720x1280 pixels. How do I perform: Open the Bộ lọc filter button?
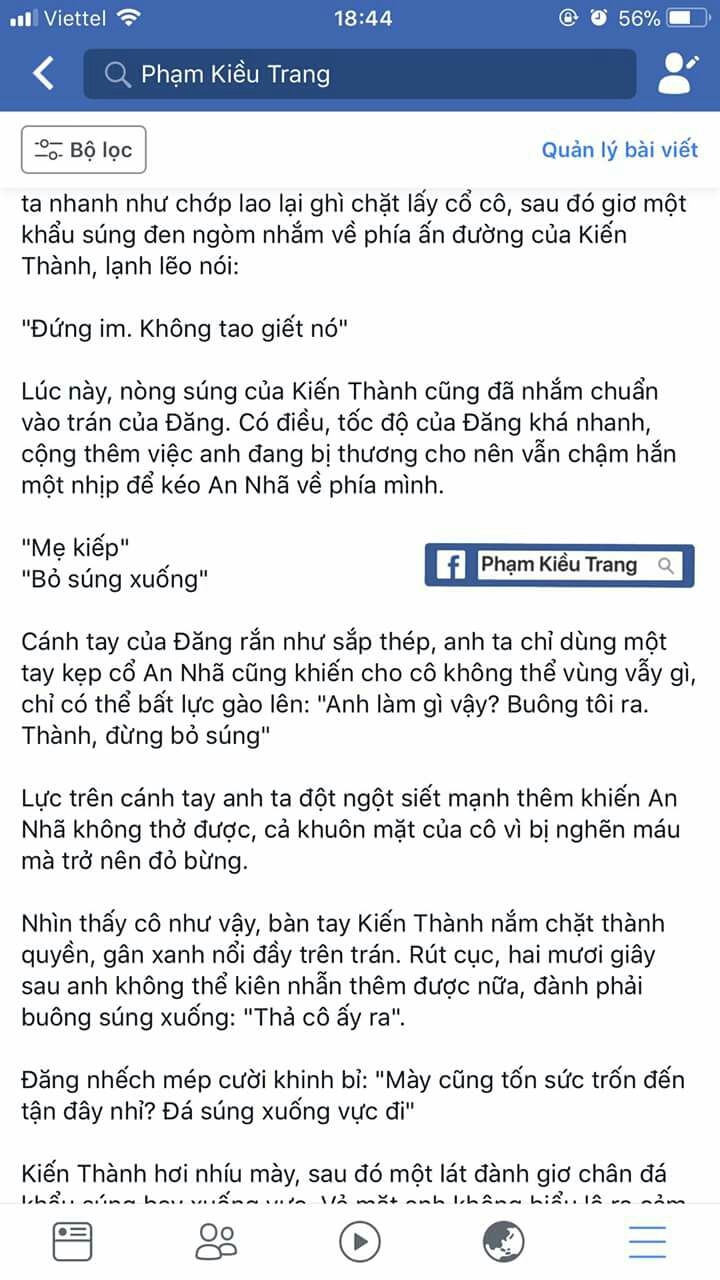tap(84, 151)
